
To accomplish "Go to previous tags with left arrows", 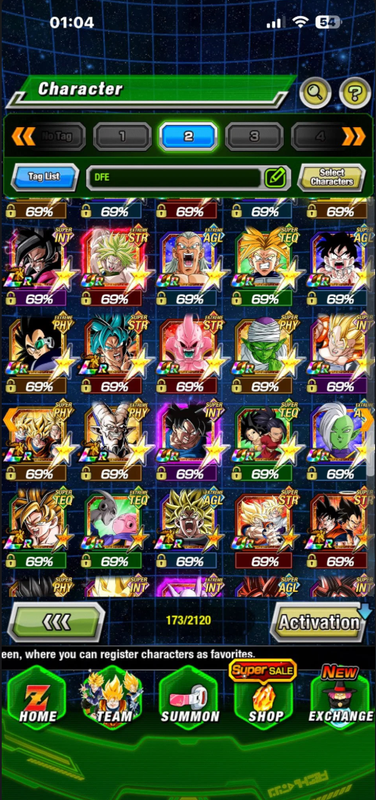I will 23,136.
